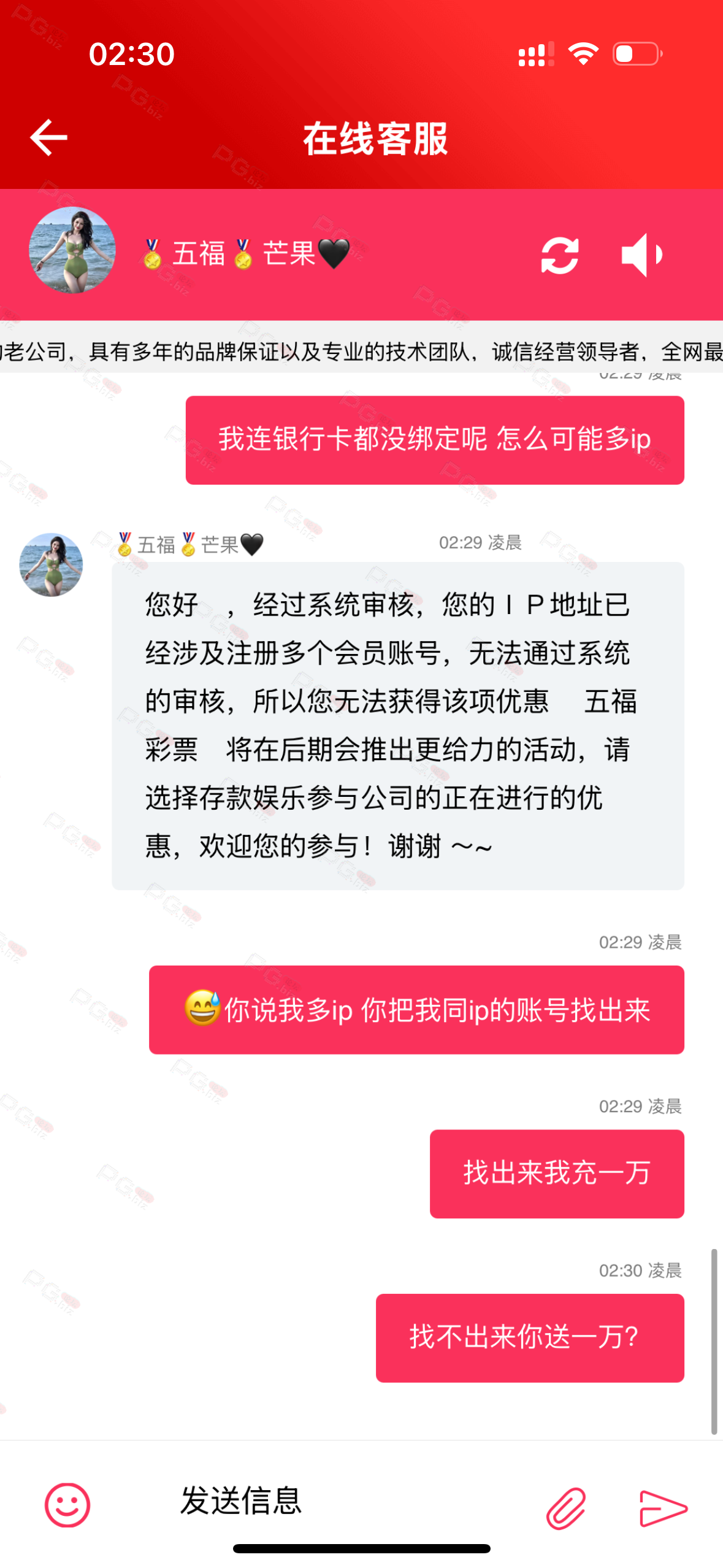The image size is (723, 1568).
Task: Focus the 发送信息 message field
Action: 319,1501
